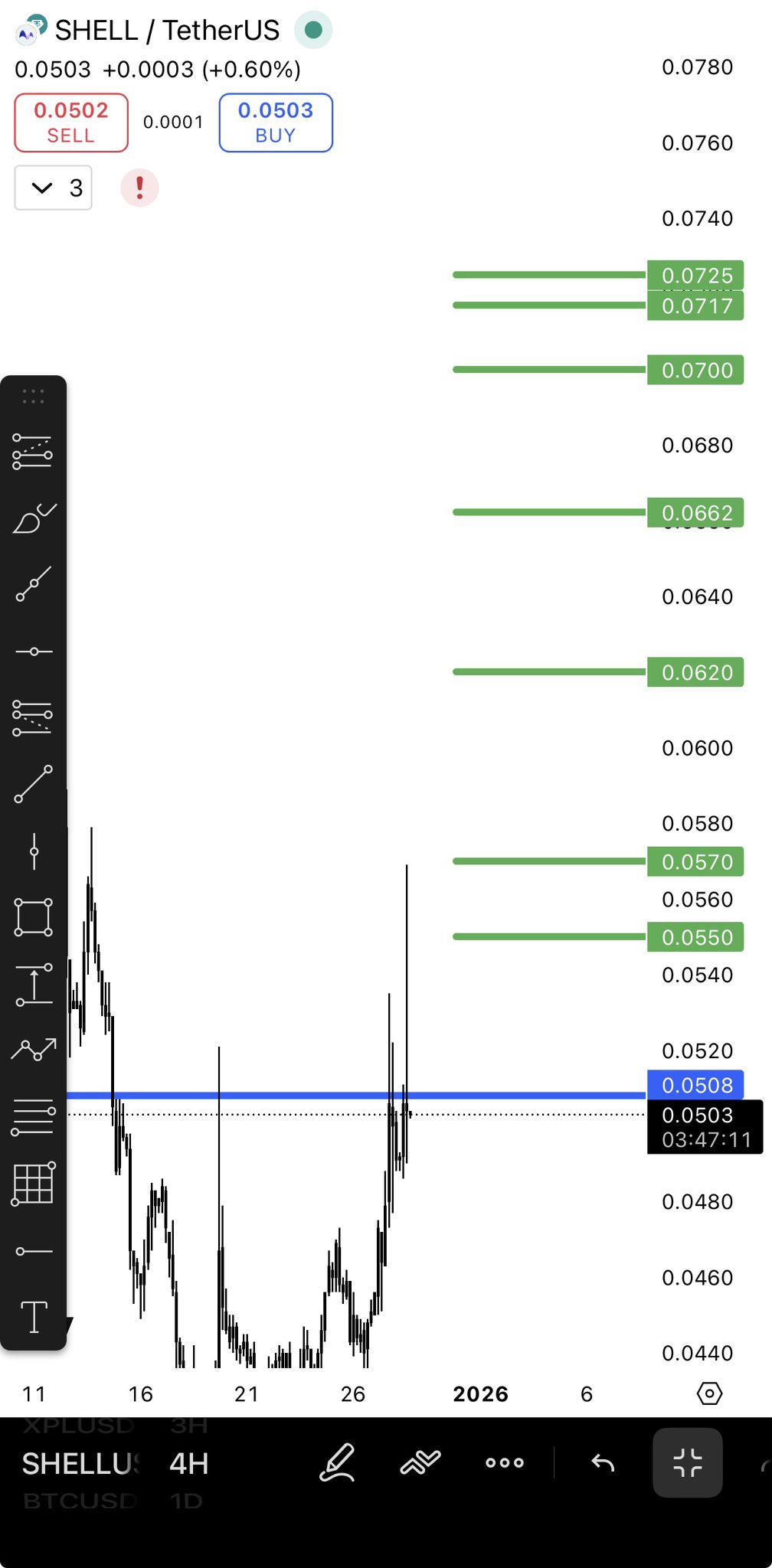Select the grid drawing tool
Viewport: 772px width, 1568px height.
[34, 1184]
